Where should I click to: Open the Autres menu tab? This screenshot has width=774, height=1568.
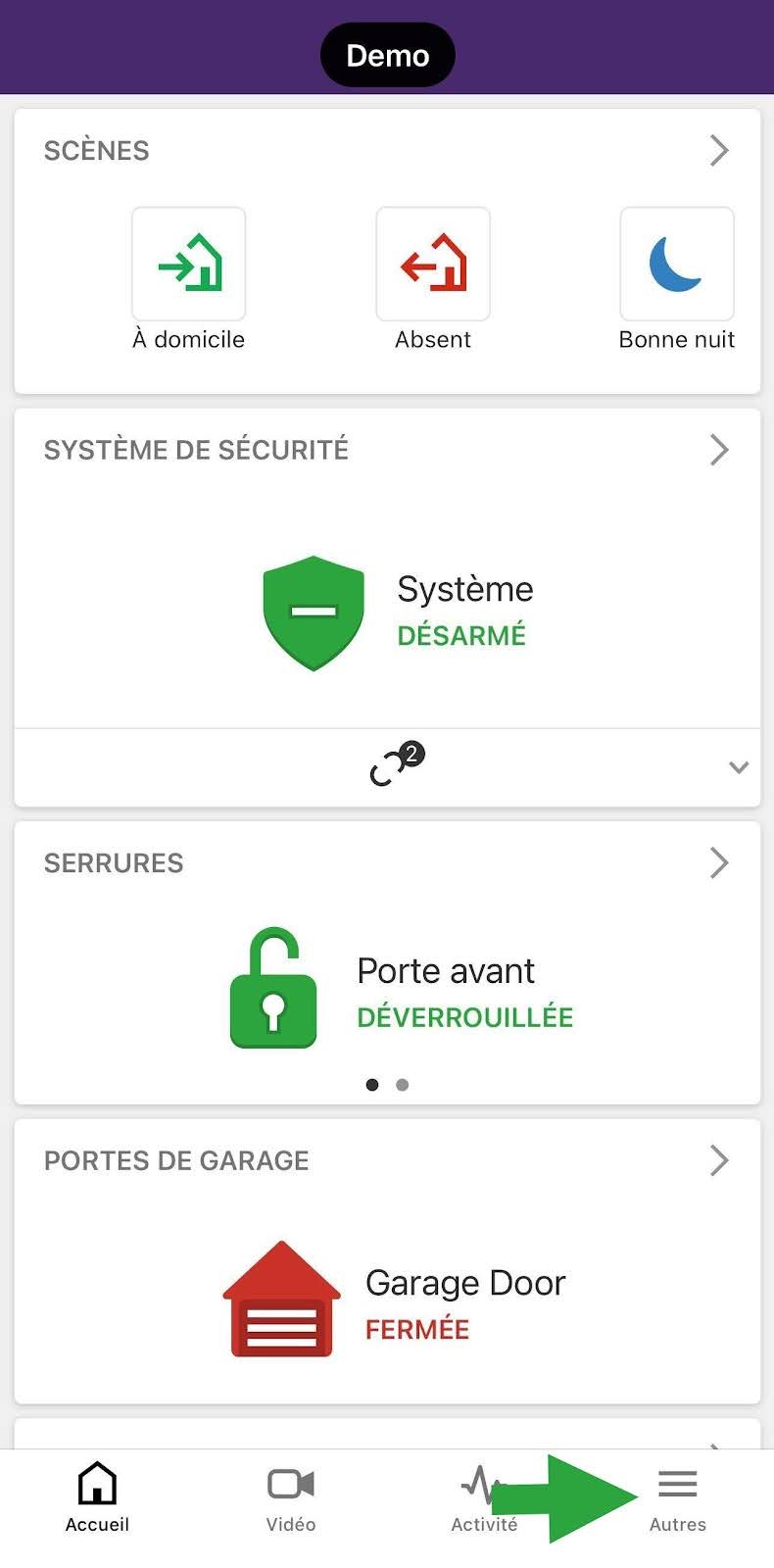click(x=677, y=1497)
